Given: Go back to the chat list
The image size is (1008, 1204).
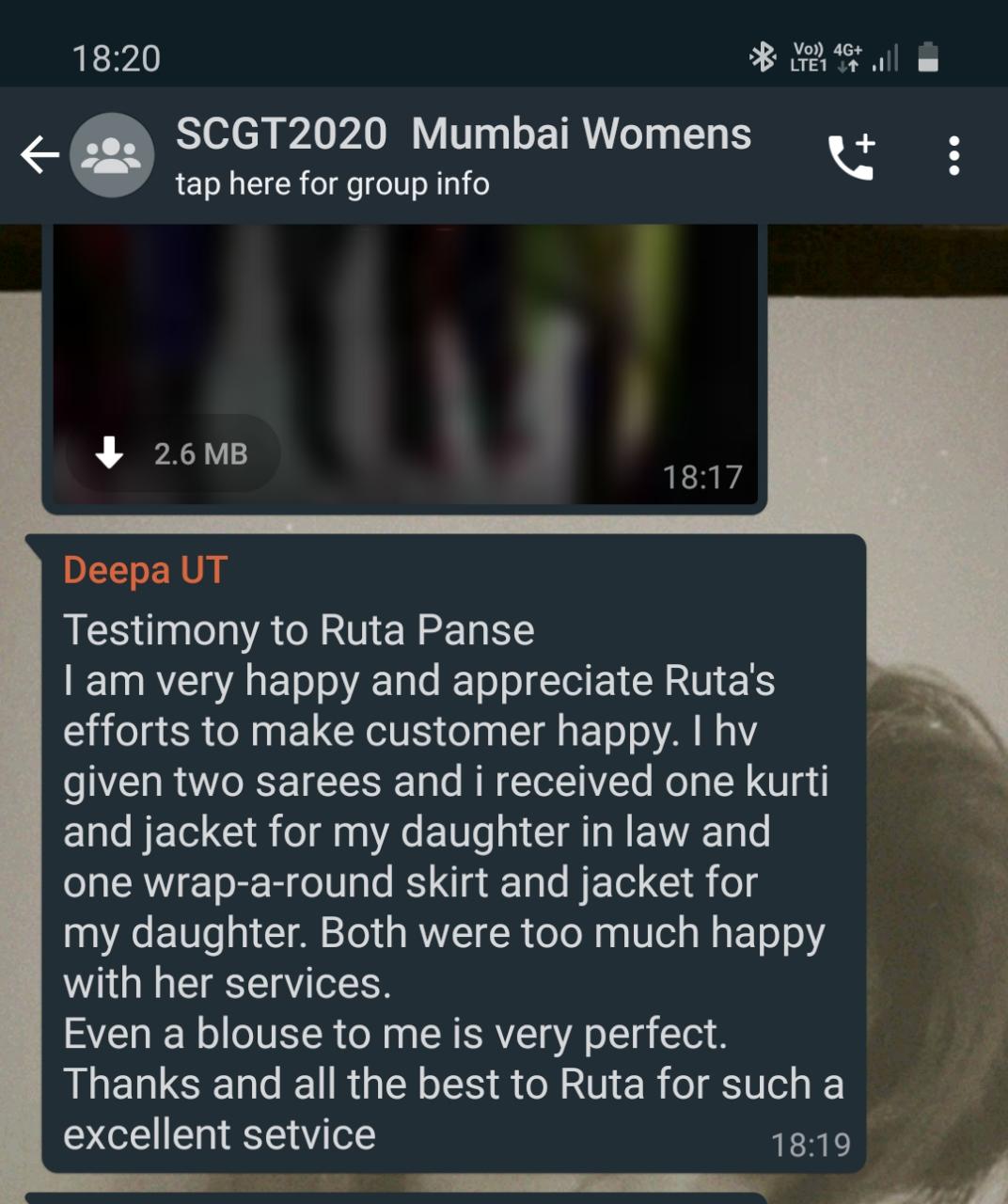Looking at the screenshot, I should [39, 155].
